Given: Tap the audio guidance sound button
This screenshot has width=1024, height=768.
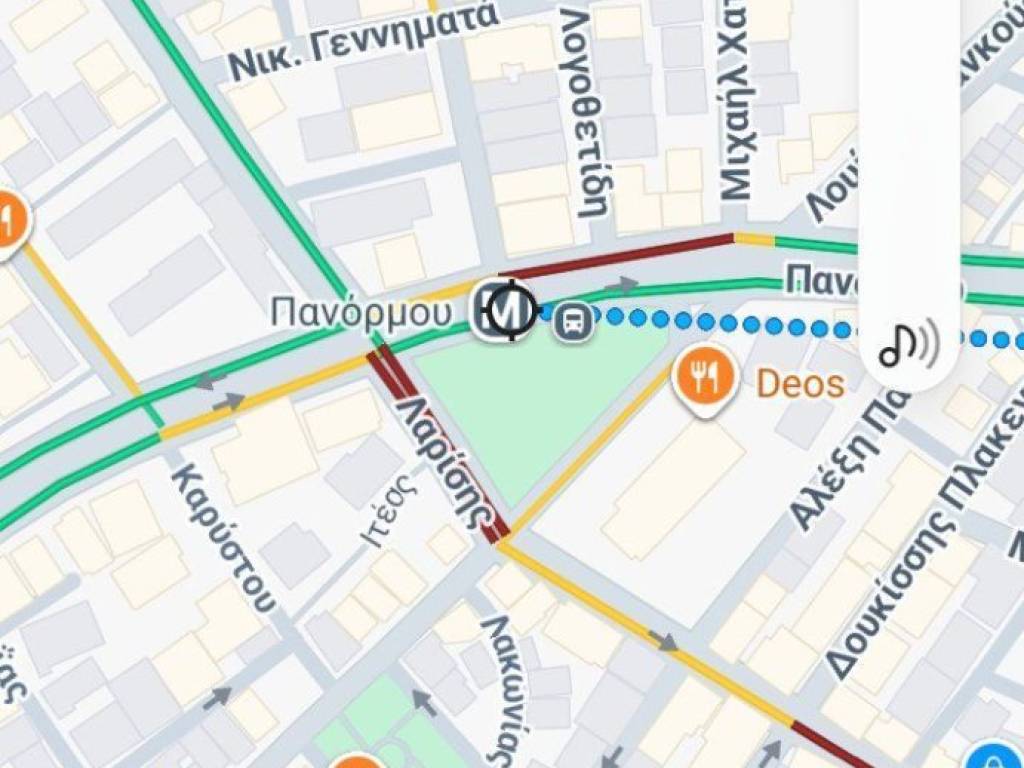Looking at the screenshot, I should coord(909,345).
